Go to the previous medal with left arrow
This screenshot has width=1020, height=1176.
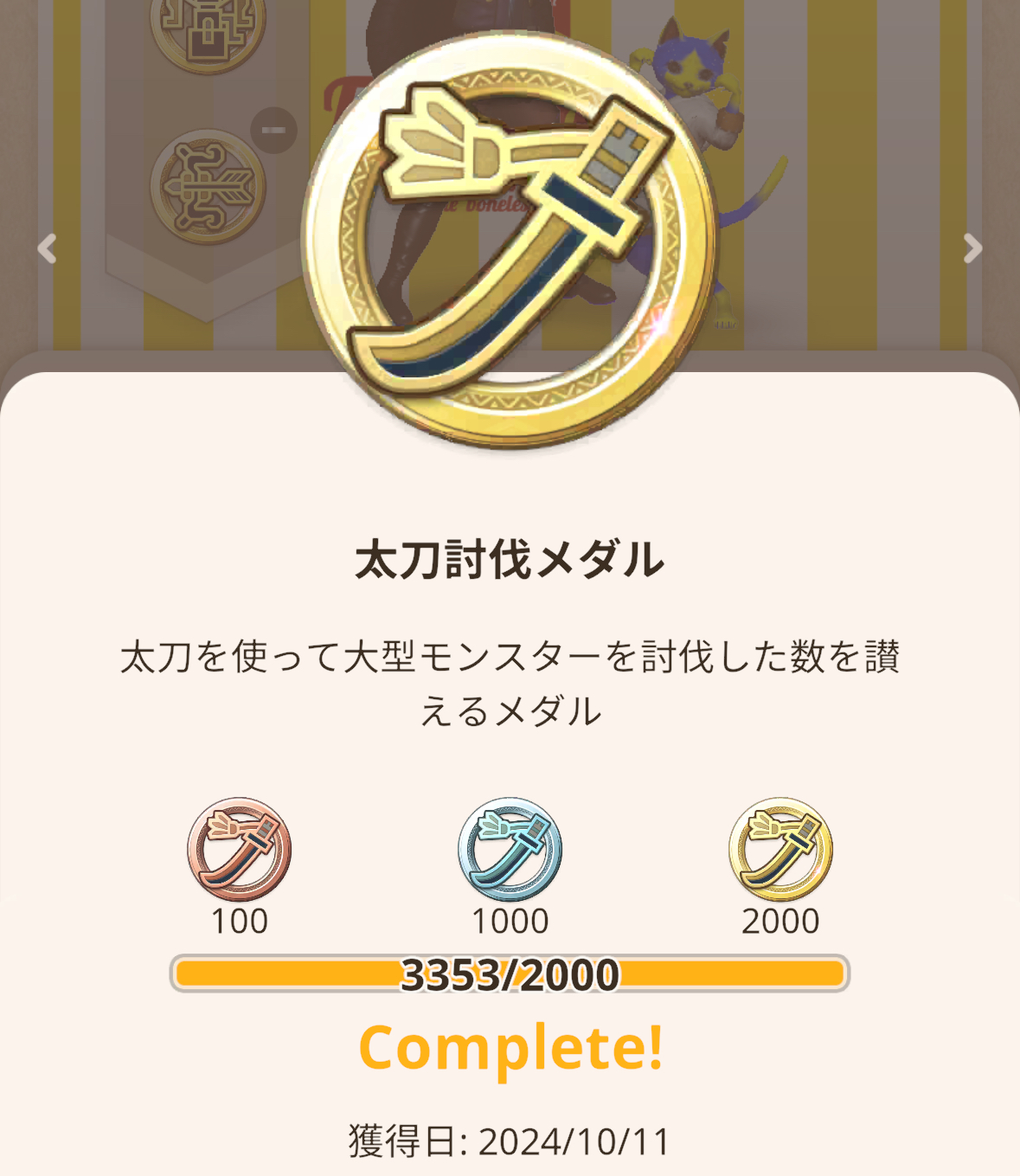coord(48,248)
